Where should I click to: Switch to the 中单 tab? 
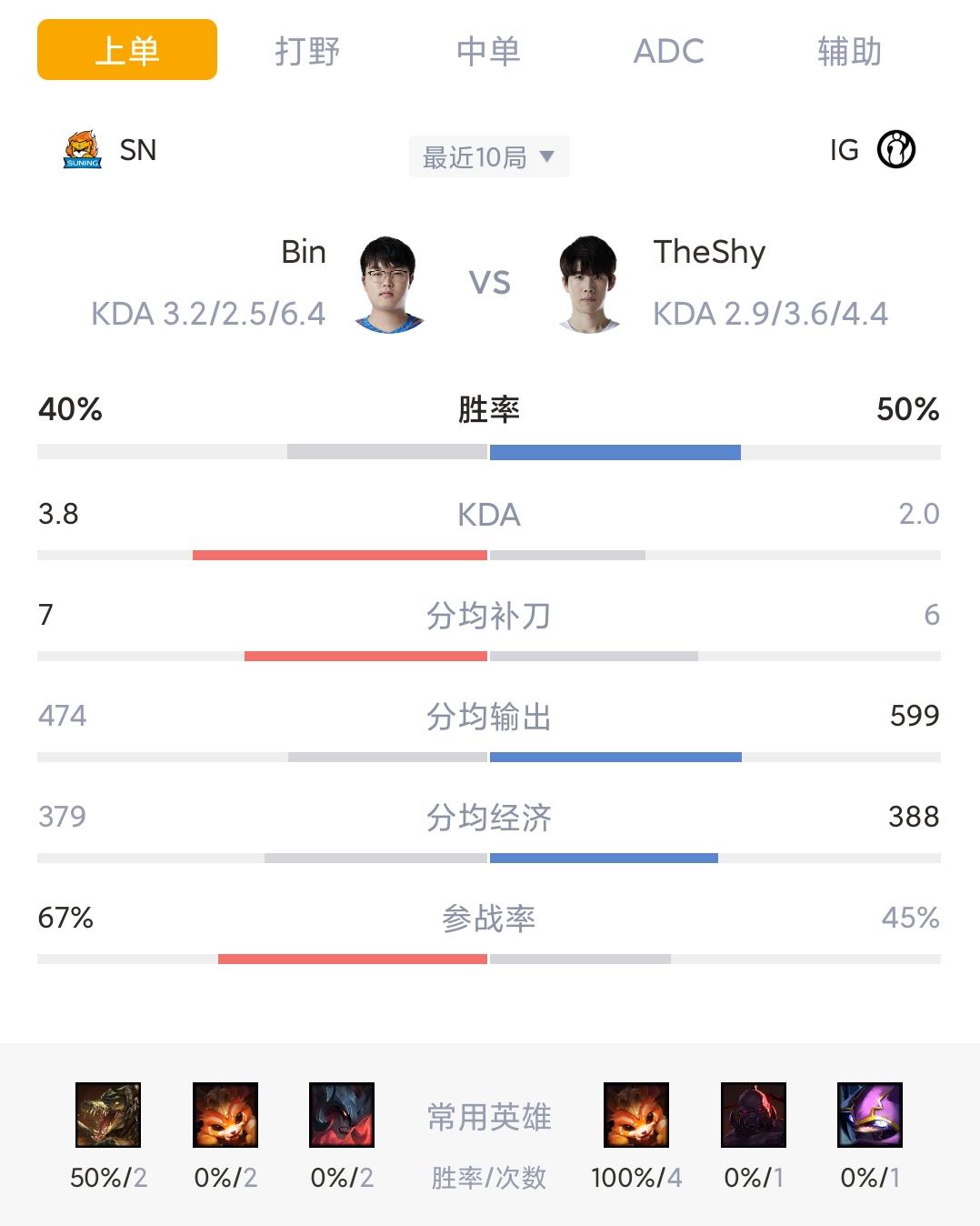coord(488,51)
